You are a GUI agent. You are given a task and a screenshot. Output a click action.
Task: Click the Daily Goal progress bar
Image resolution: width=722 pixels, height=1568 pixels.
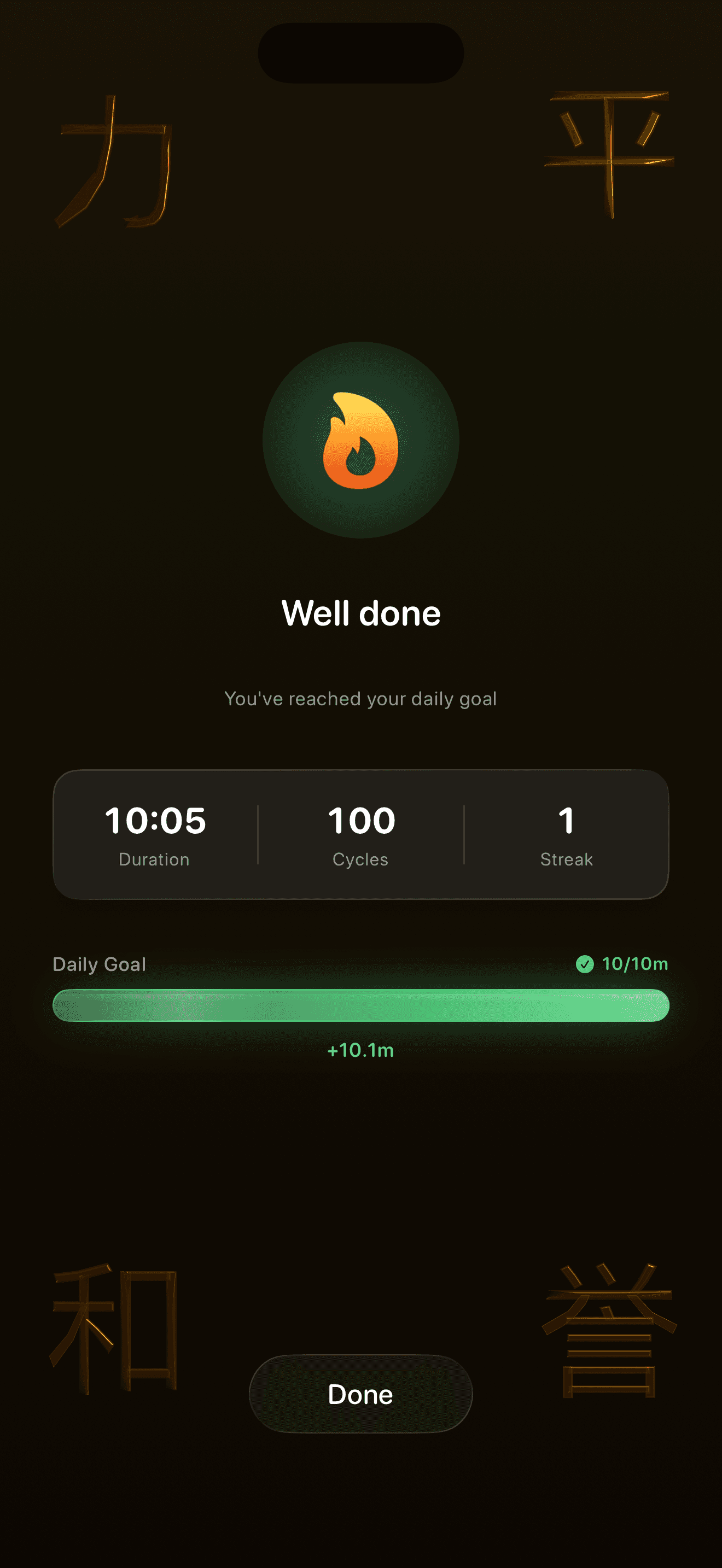click(360, 1008)
